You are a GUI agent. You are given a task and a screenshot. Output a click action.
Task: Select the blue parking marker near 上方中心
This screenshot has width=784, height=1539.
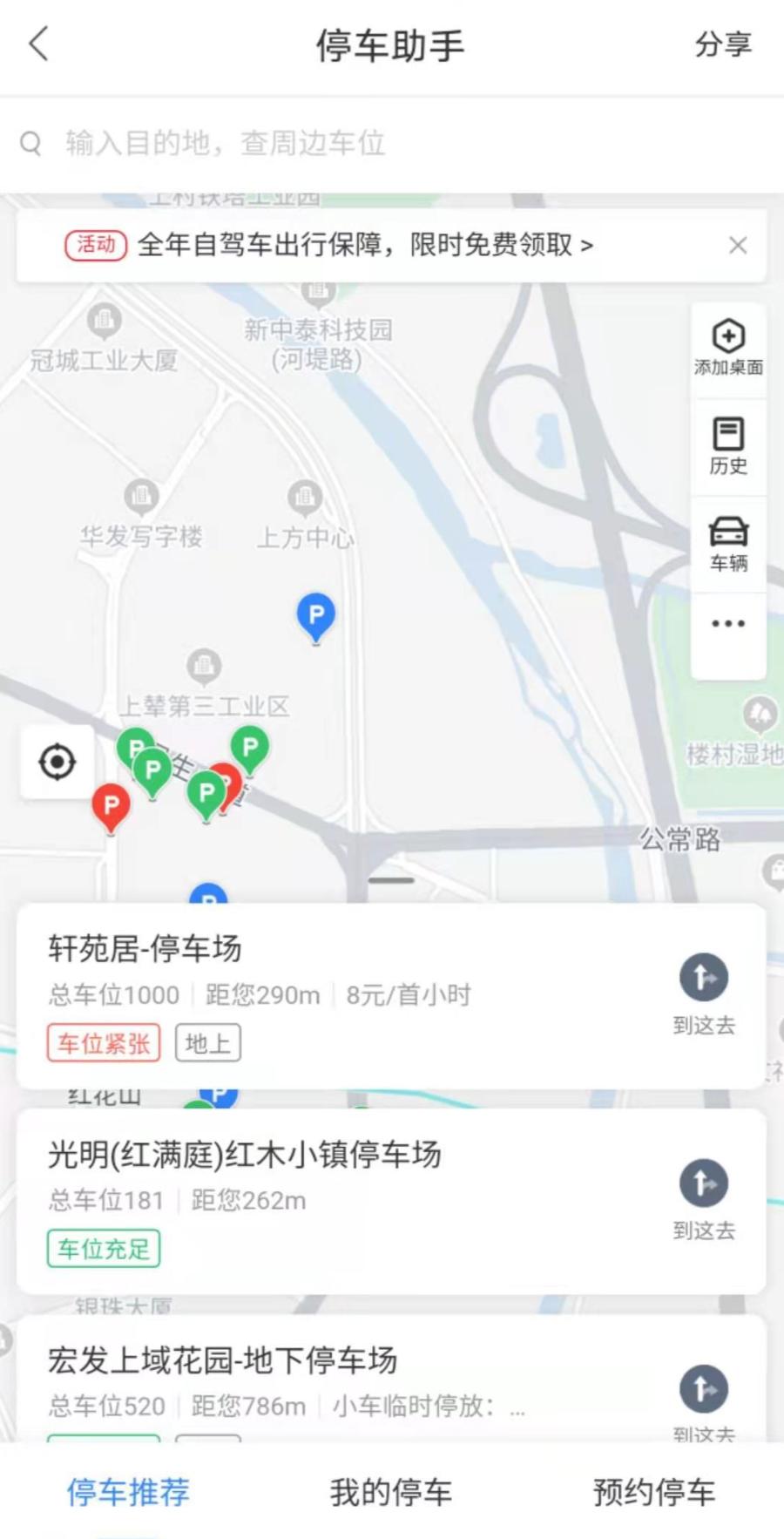pos(316,615)
